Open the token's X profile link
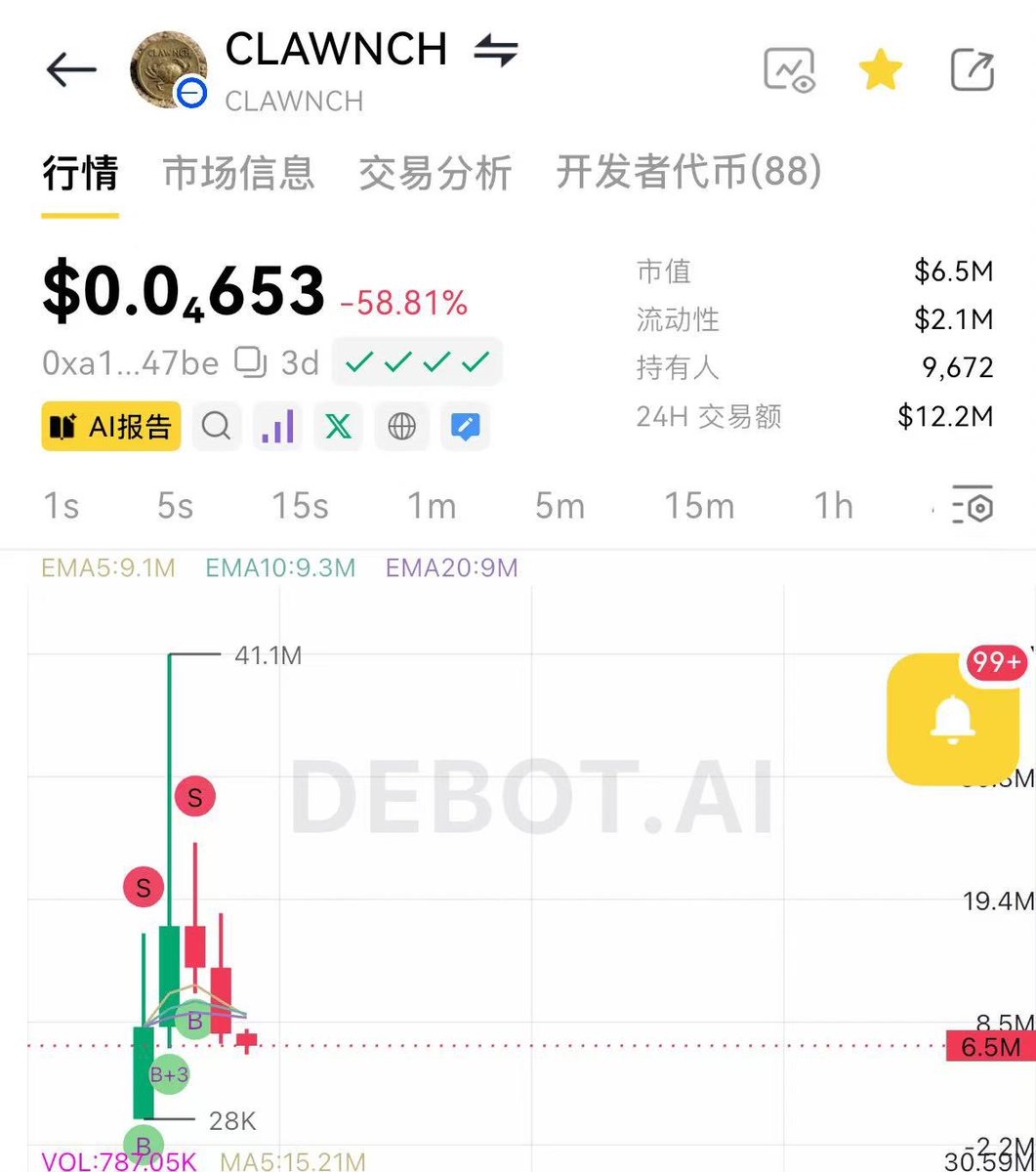This screenshot has width=1036, height=1172. coord(339,427)
